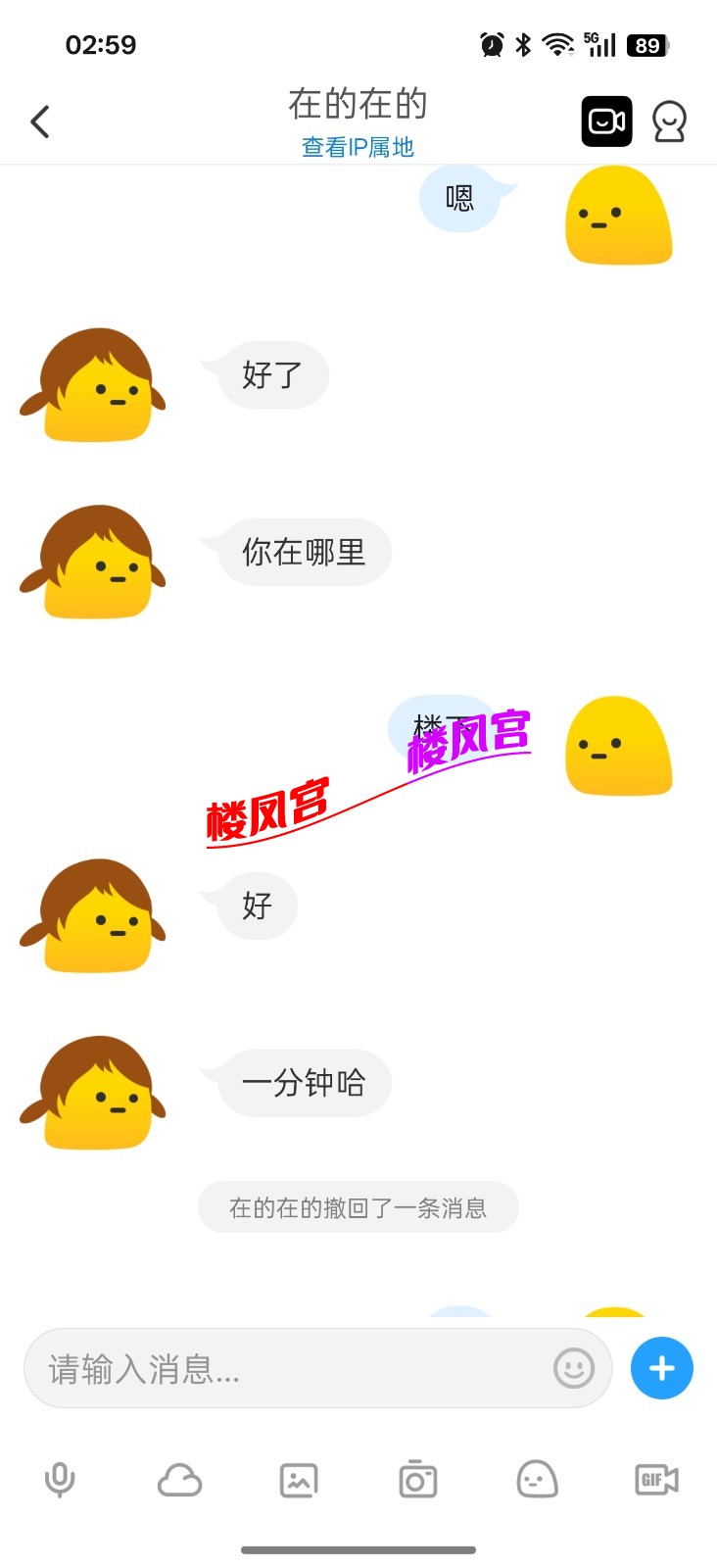Tap the recall notice 在的在的撤回了一条消息
This screenshot has height=1568, width=717.
coord(358,1207)
